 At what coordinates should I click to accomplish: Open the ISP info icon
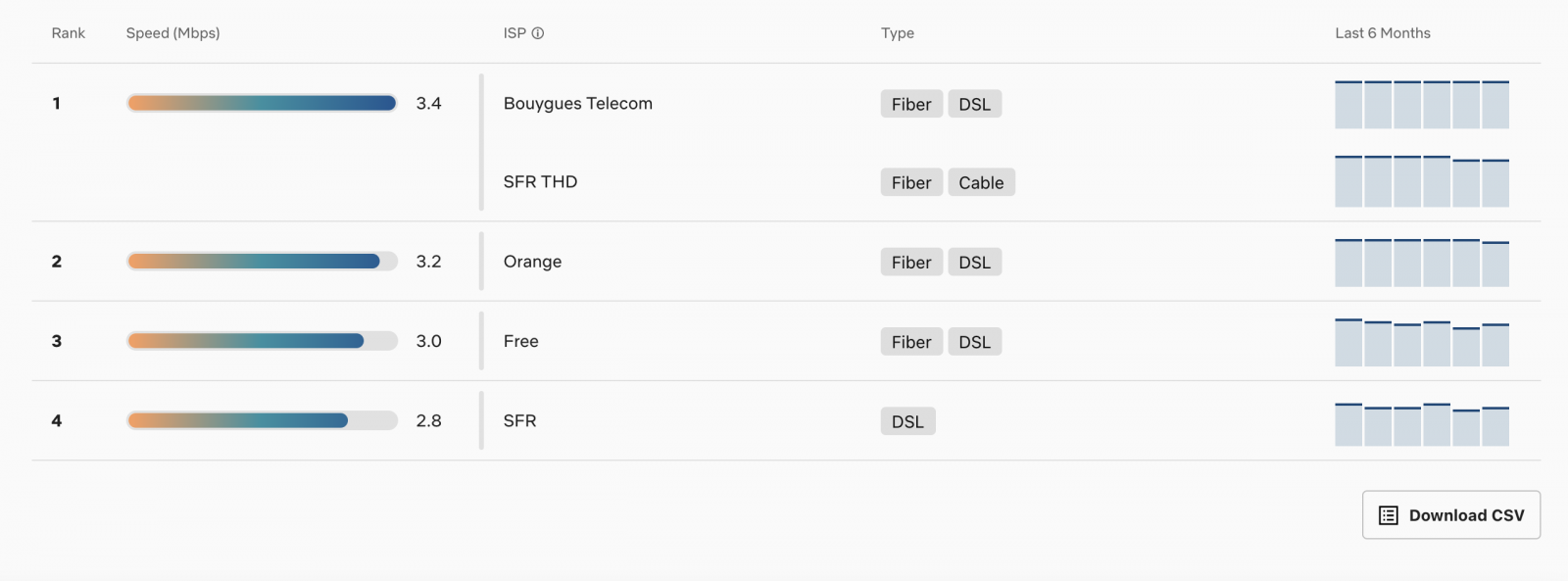pos(538,33)
